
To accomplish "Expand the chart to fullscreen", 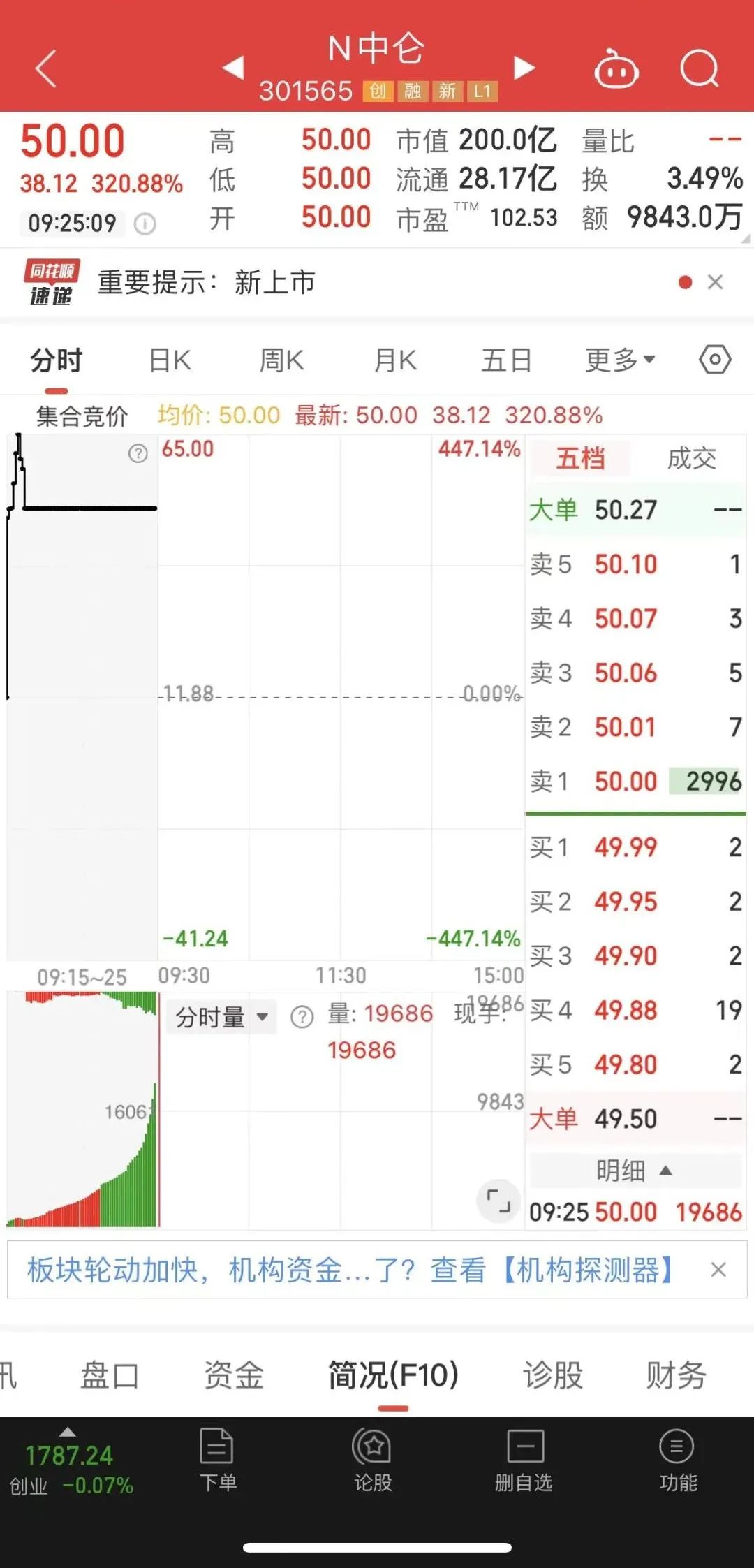I will pos(498,1201).
